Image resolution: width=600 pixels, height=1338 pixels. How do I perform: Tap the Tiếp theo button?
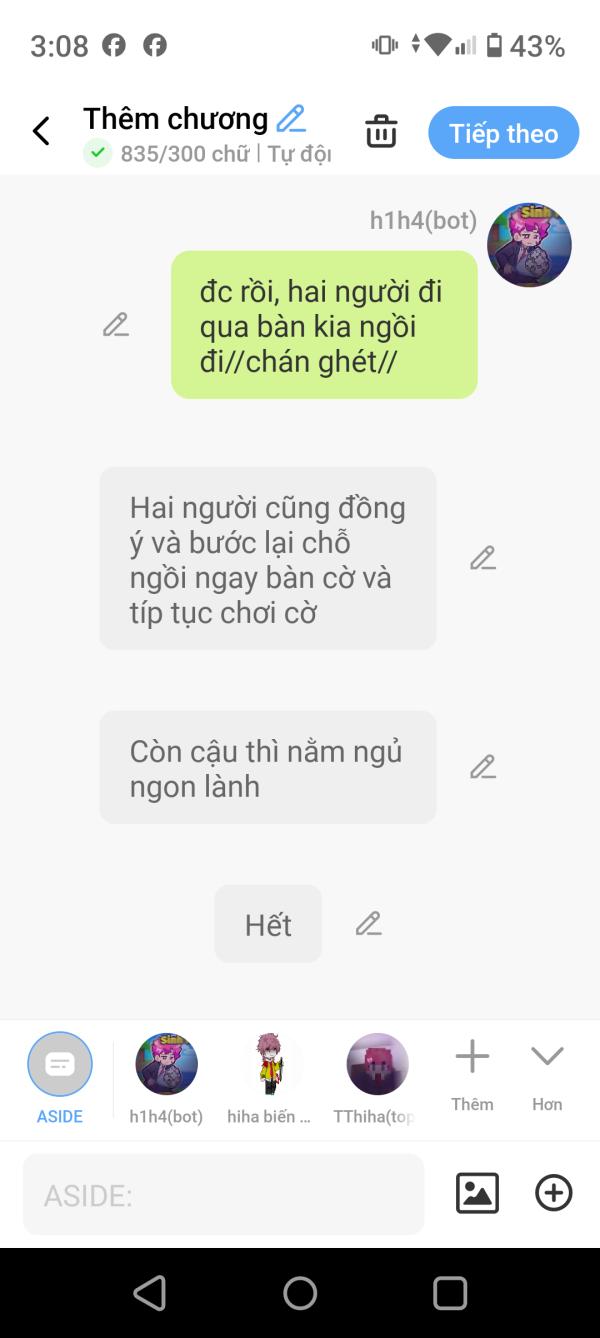tap(504, 133)
